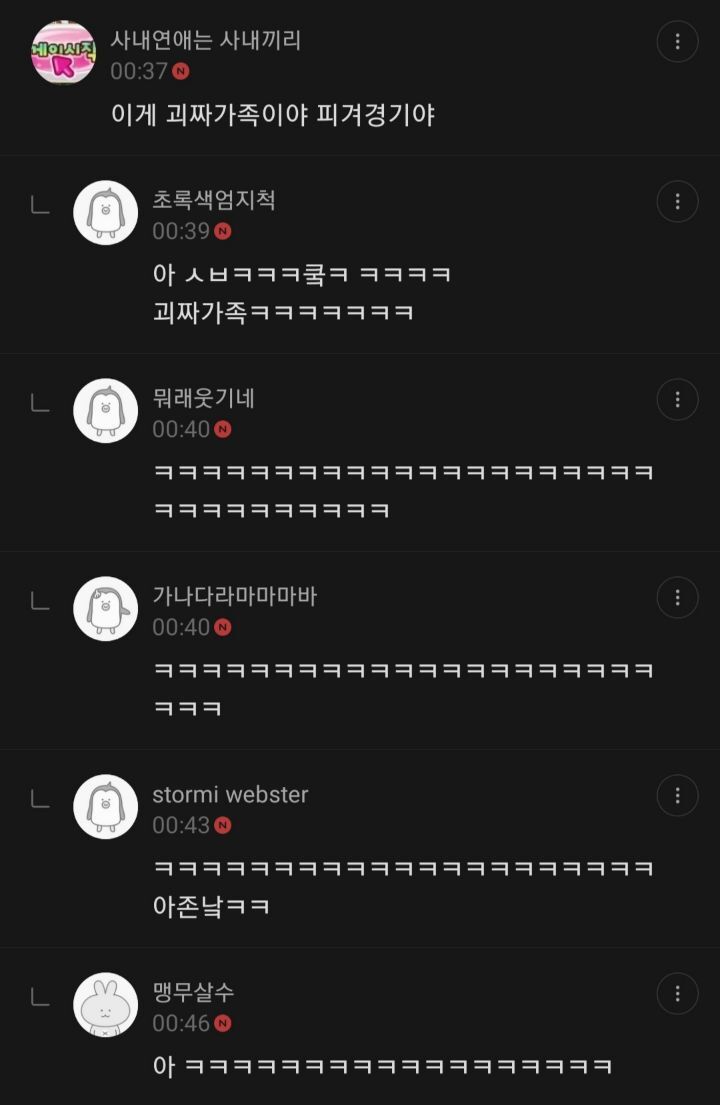Image resolution: width=720 pixels, height=1105 pixels.
Task: View 가나다라마마마바's profile avatar
Action: (x=105, y=608)
